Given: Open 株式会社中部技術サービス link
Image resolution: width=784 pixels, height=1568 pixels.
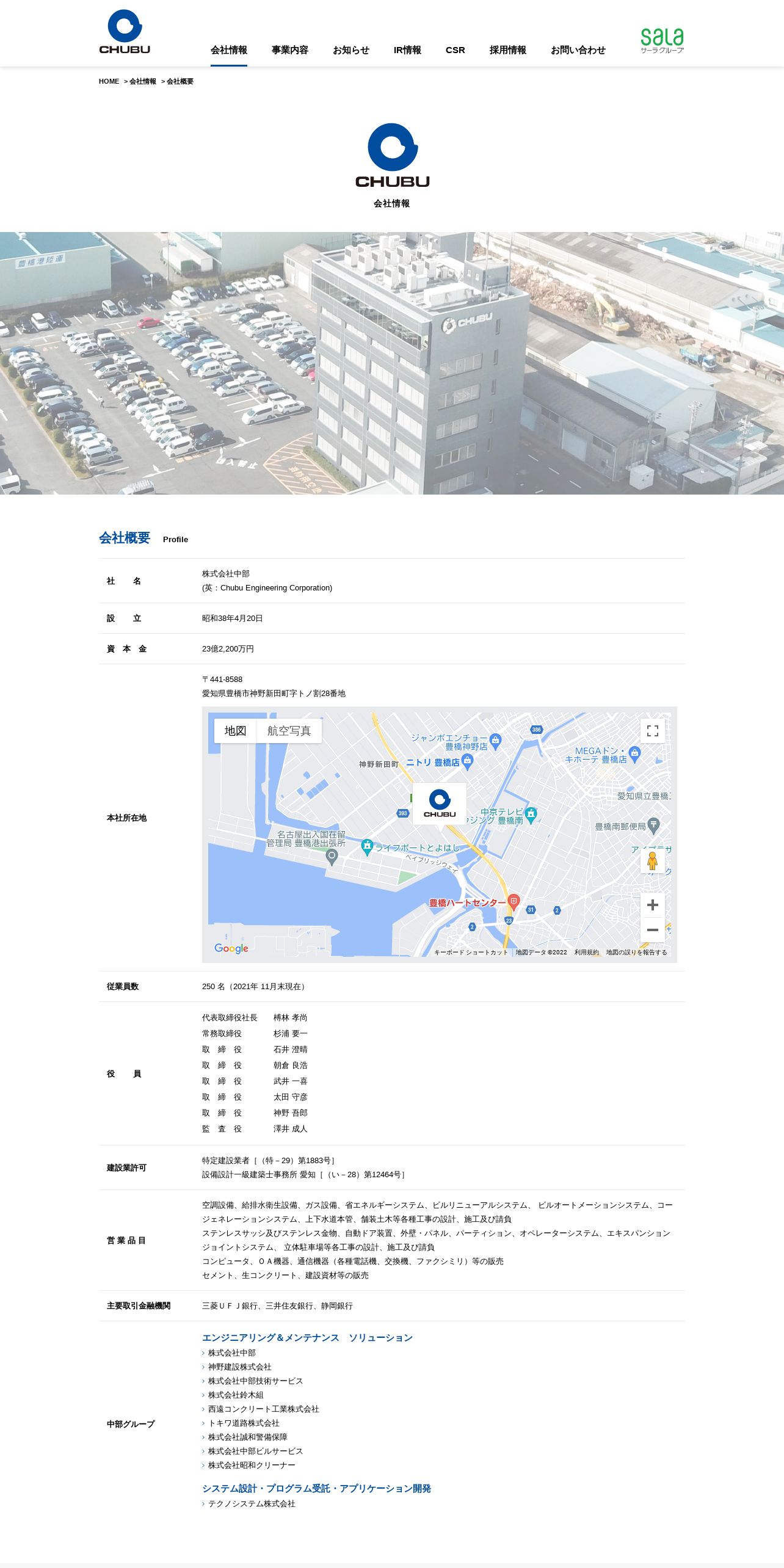Looking at the screenshot, I should click(x=255, y=1381).
